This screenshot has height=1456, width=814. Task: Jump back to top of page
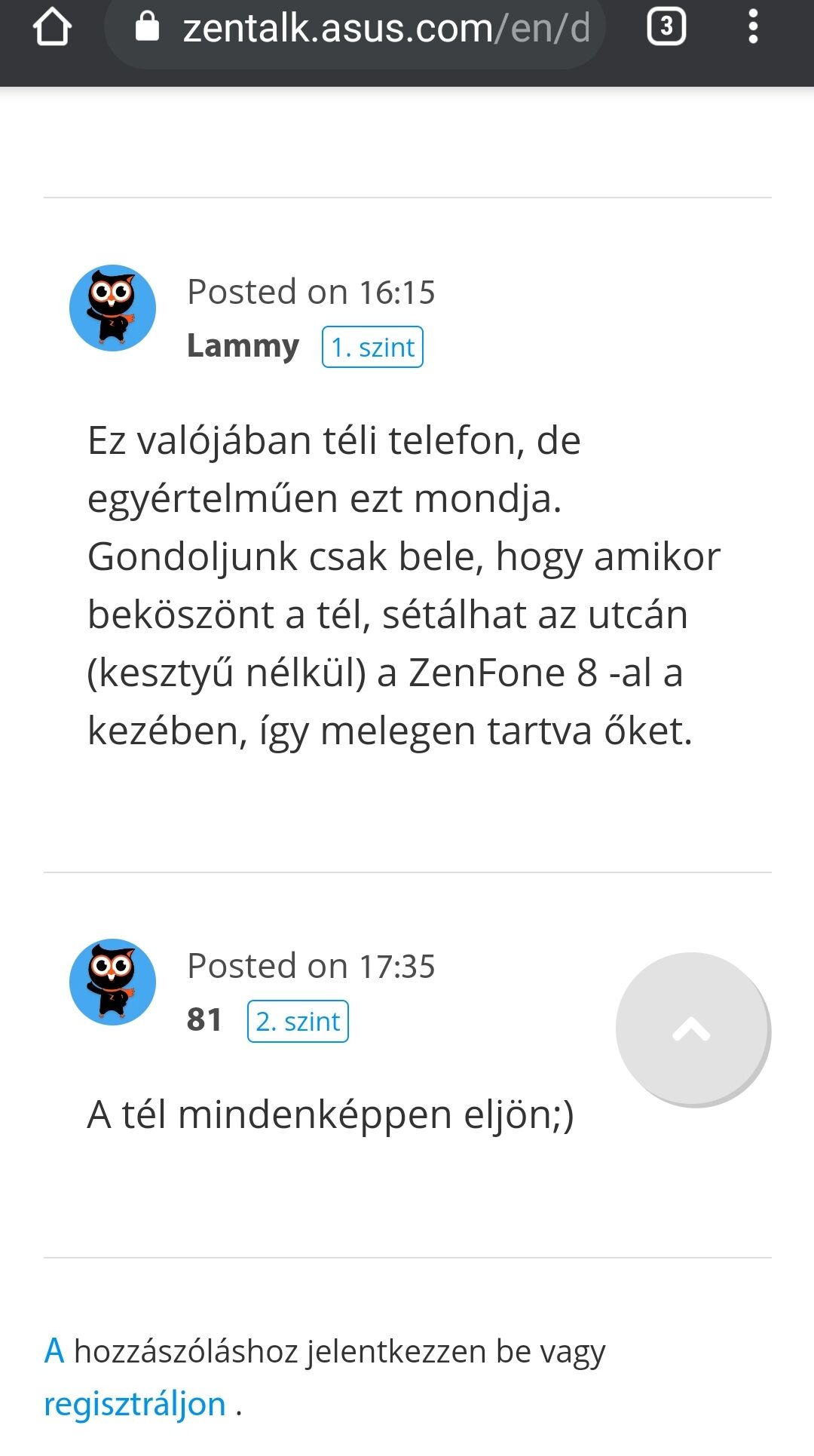693,1029
